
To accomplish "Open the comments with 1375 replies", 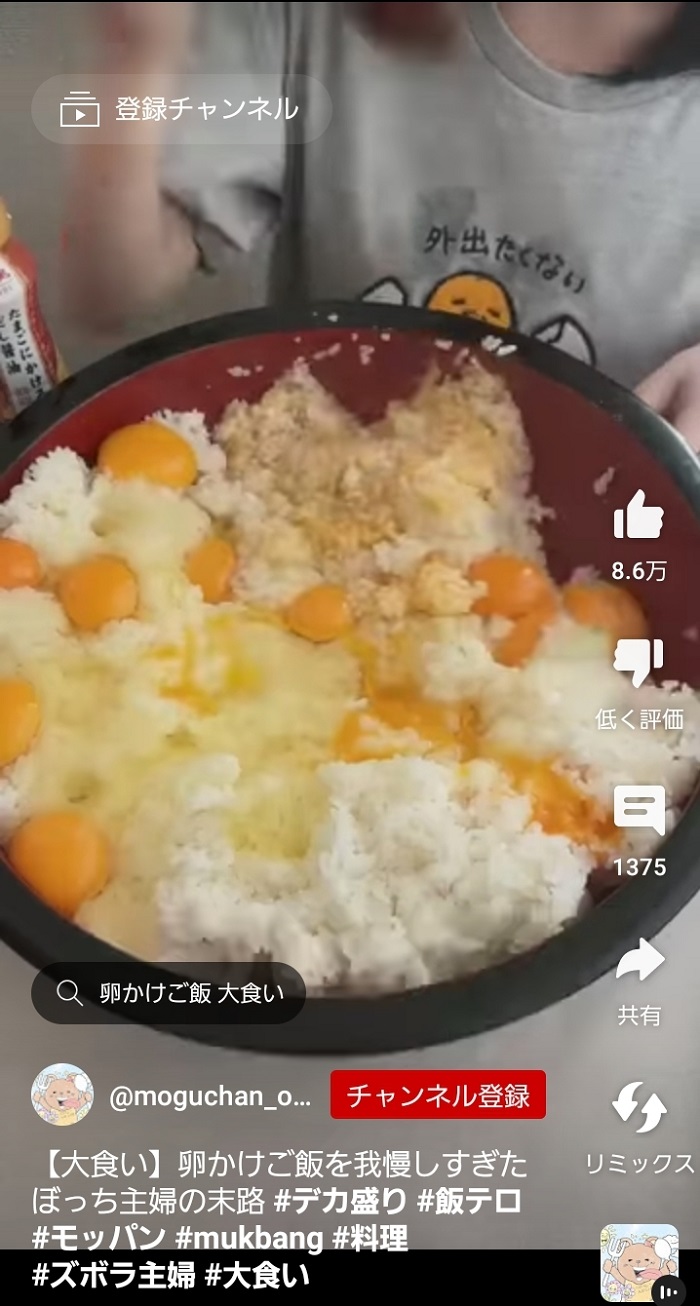I will pyautogui.click(x=639, y=812).
